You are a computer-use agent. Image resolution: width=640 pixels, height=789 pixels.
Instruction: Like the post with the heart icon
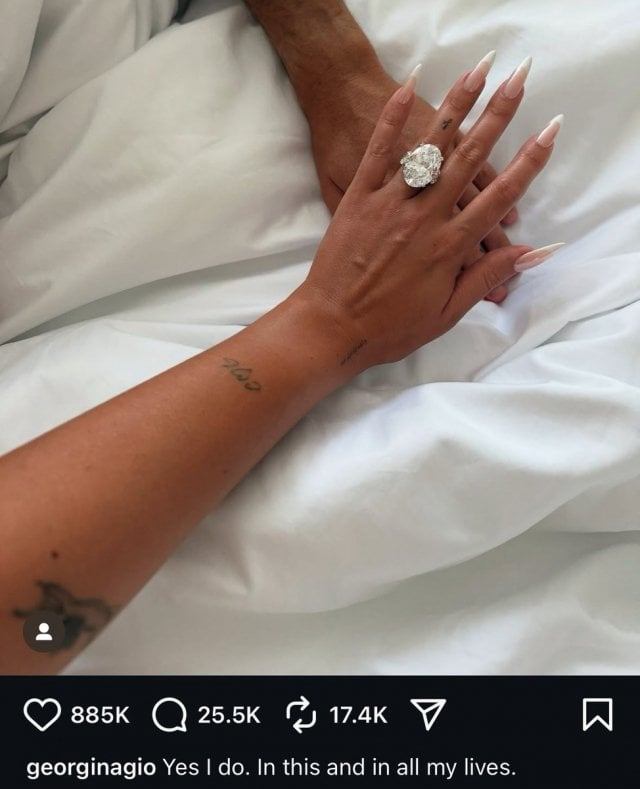[42, 714]
